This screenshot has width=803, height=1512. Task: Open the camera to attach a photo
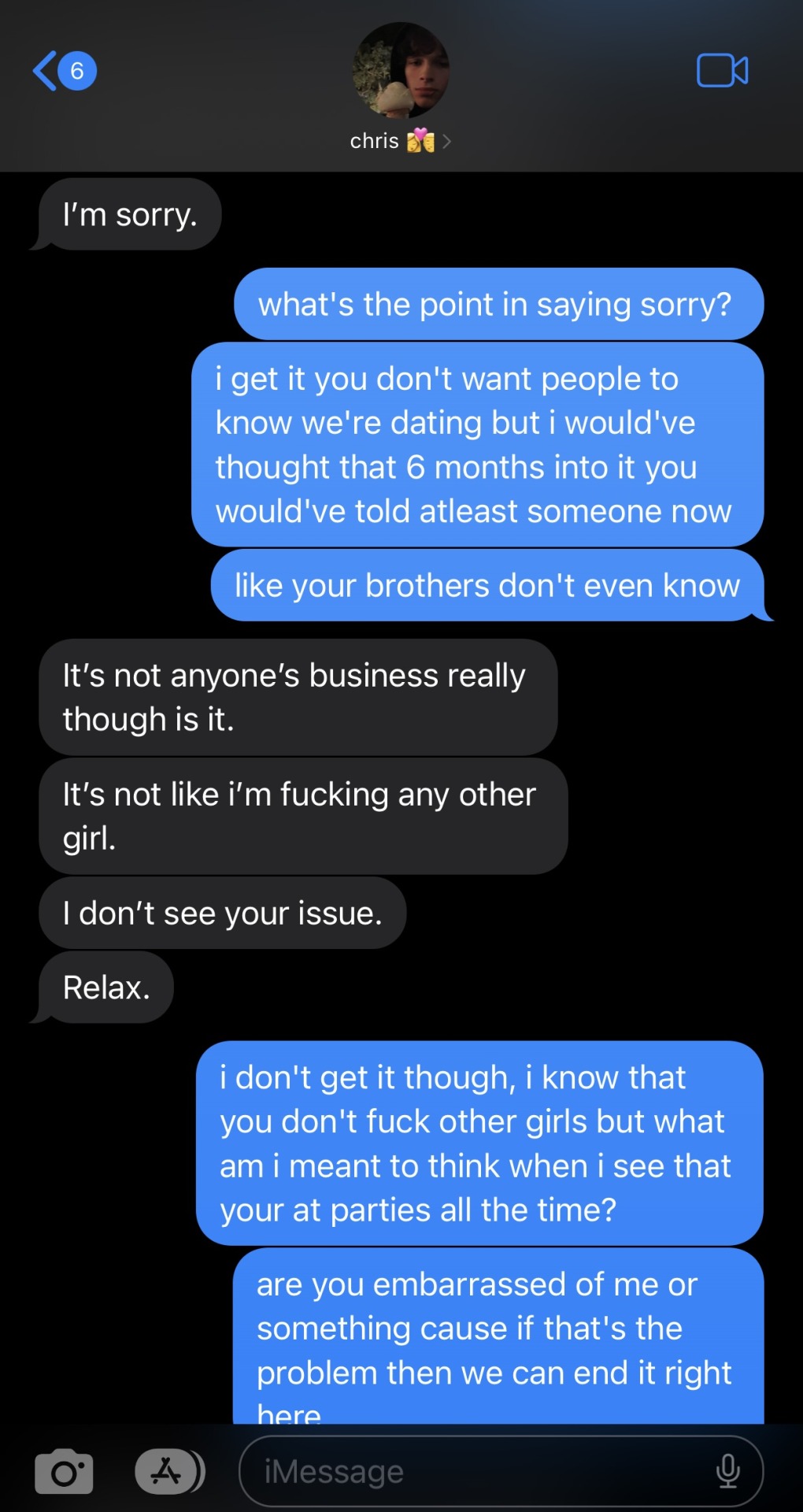click(64, 1471)
